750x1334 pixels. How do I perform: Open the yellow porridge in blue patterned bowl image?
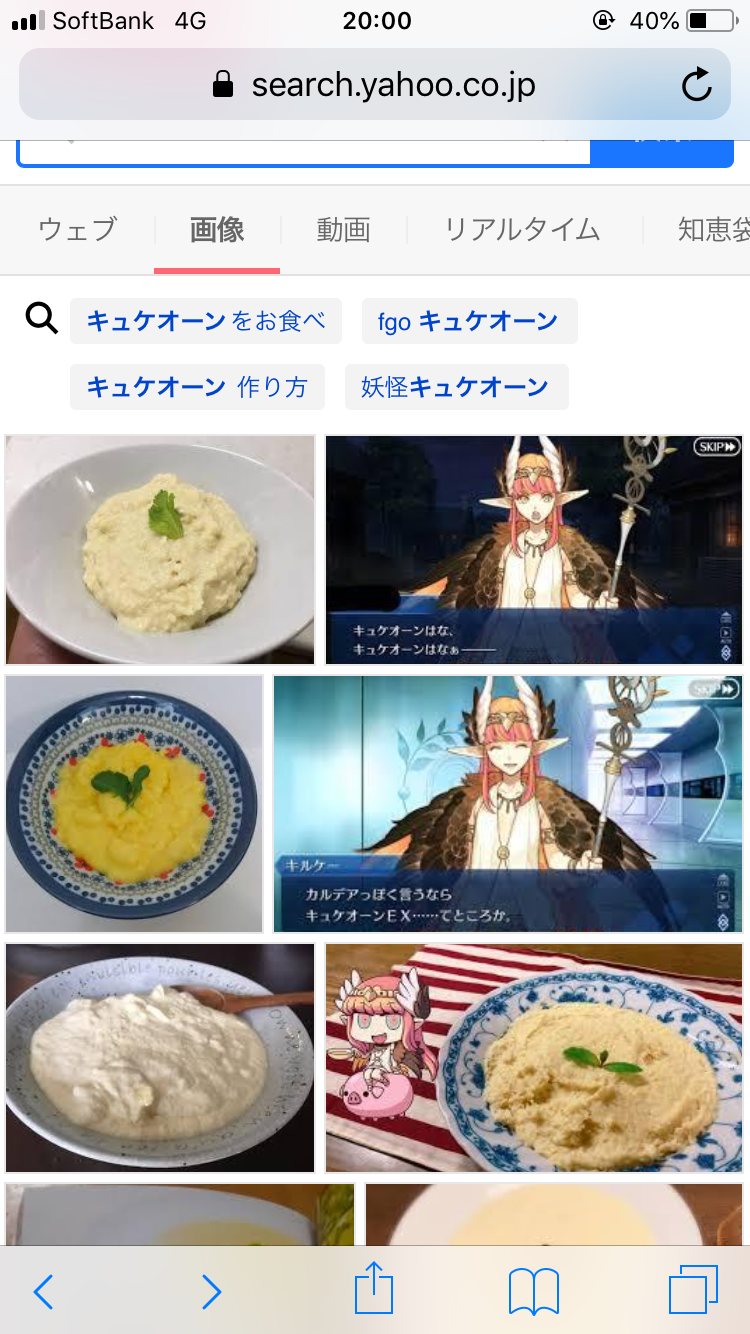point(134,803)
